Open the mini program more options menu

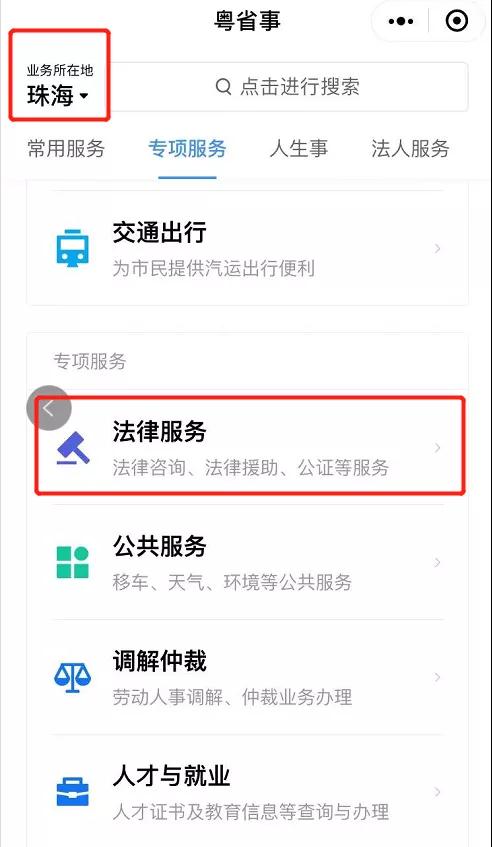401,21
